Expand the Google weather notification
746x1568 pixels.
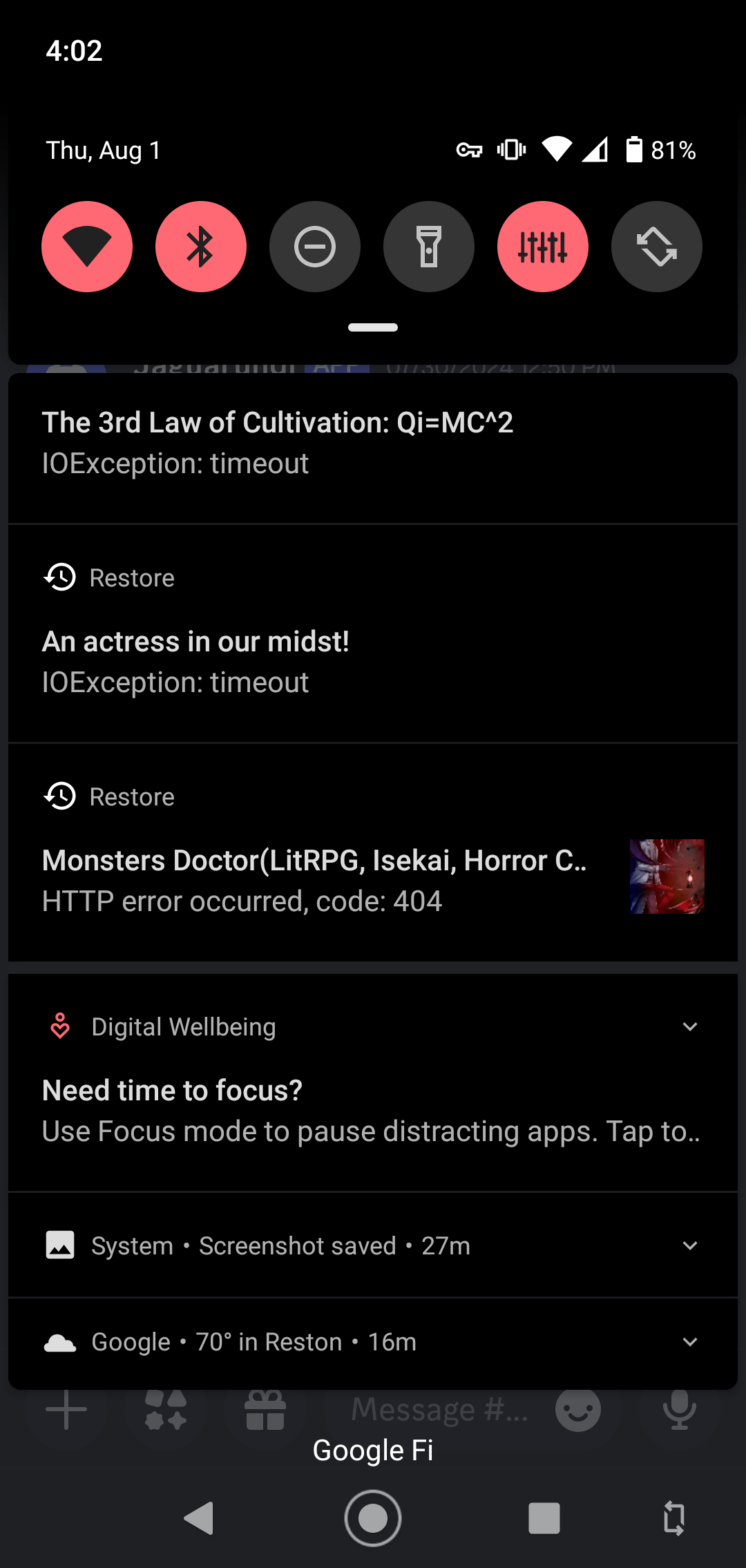click(x=690, y=1342)
